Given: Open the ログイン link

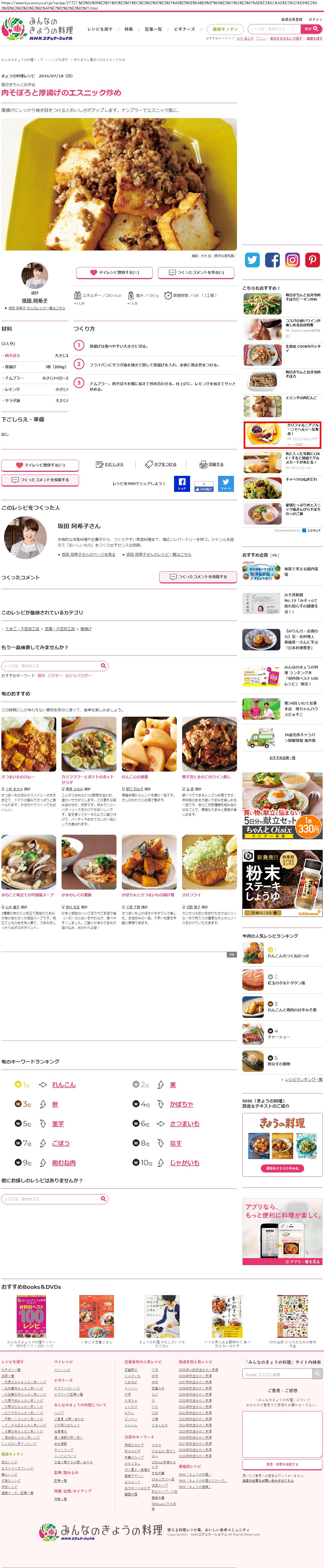Looking at the screenshot, I should coord(315,20).
